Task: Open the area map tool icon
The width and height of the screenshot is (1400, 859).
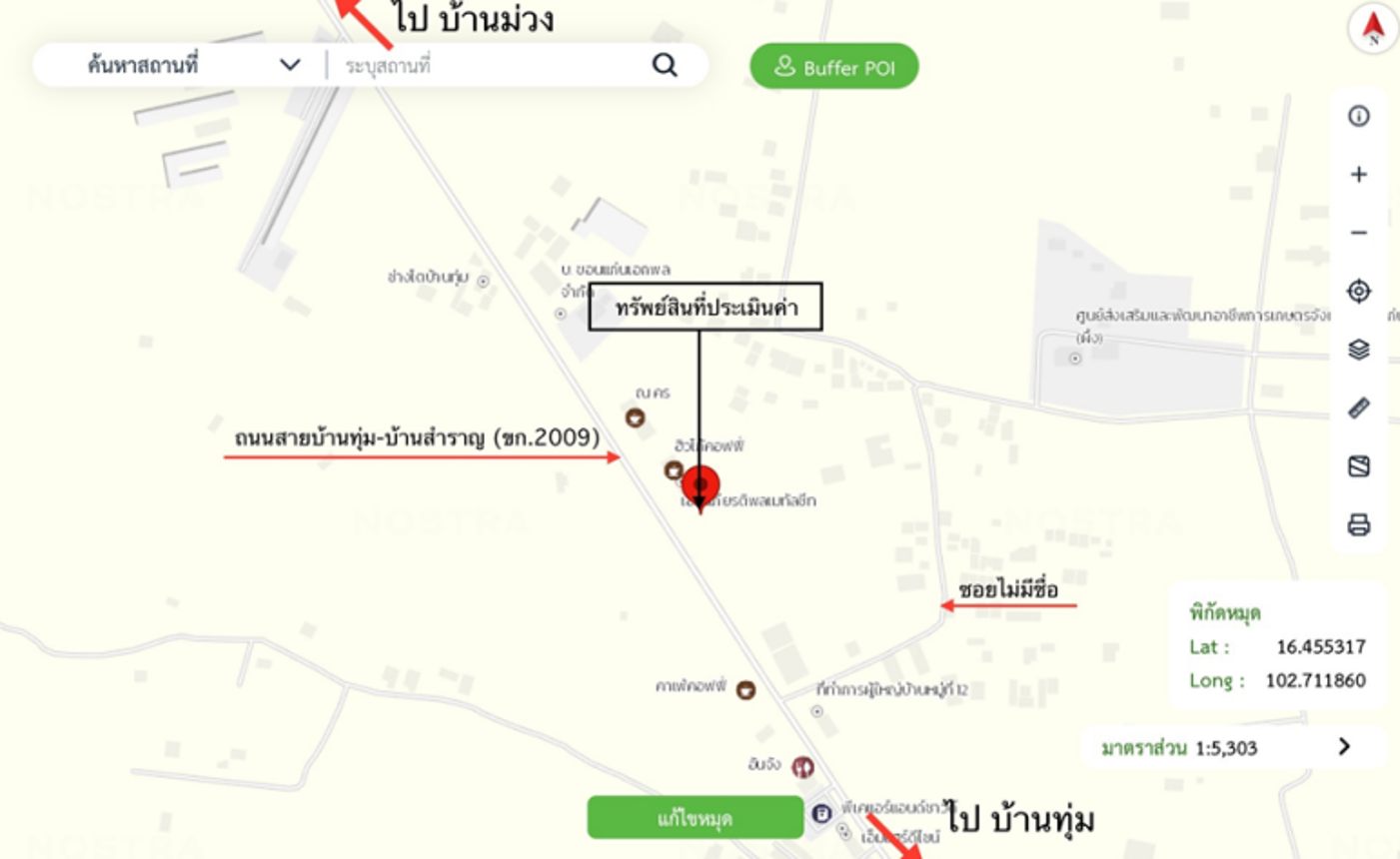Action: (1359, 466)
